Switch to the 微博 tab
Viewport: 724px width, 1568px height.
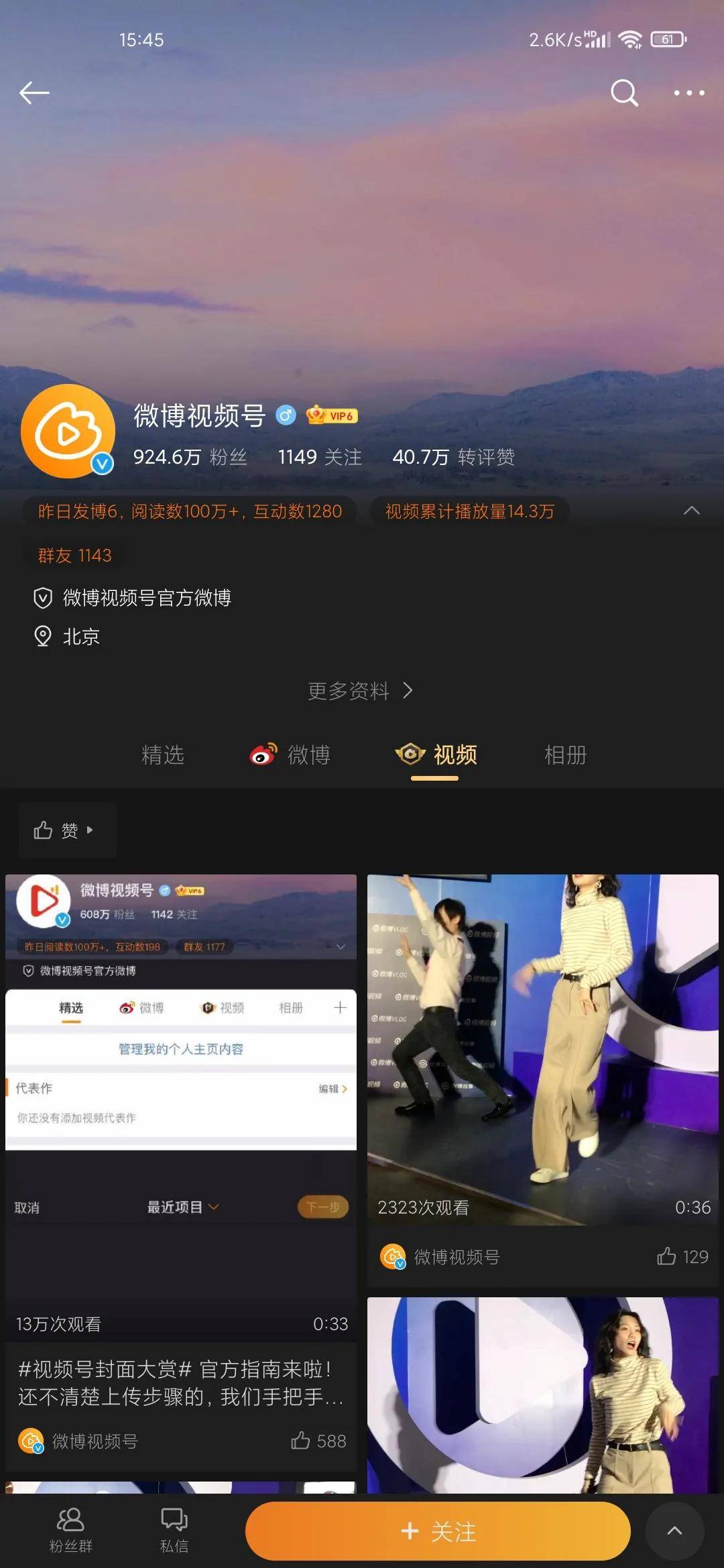290,755
